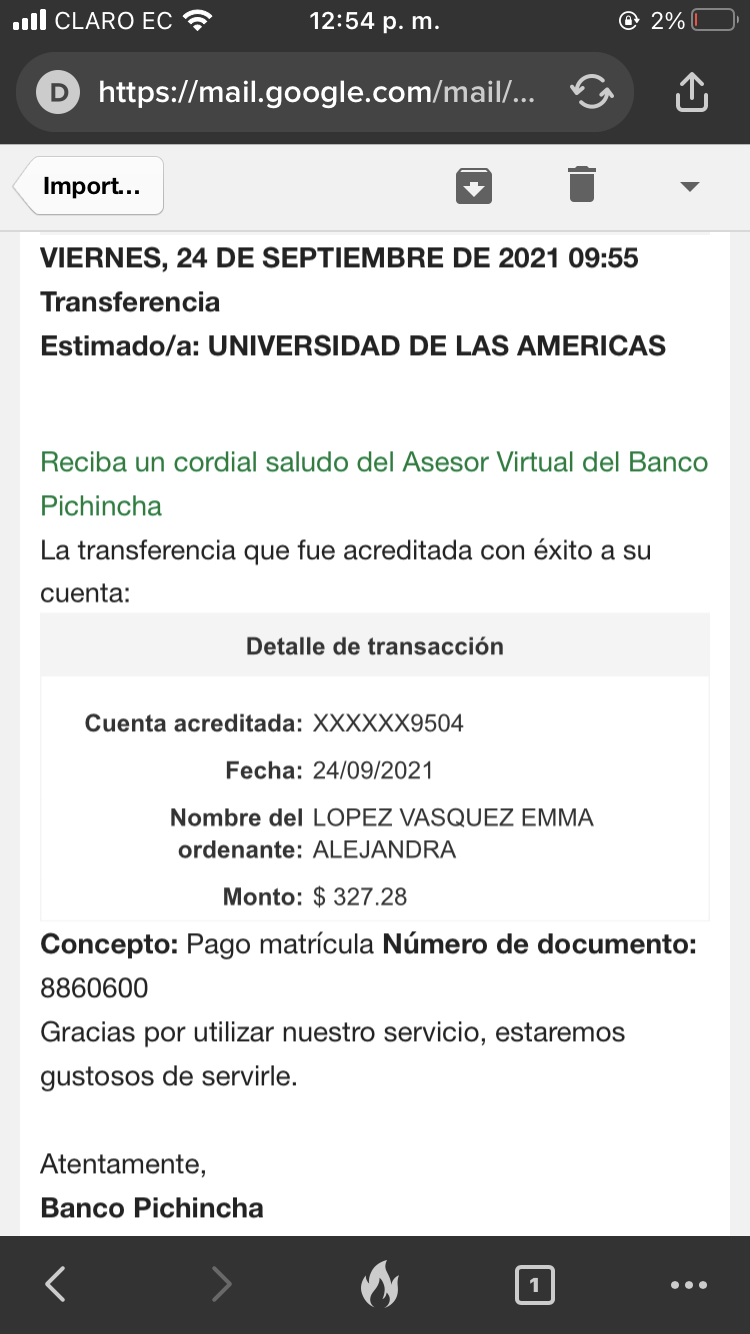
Task: Go back to the Important folder
Action: pos(90,186)
